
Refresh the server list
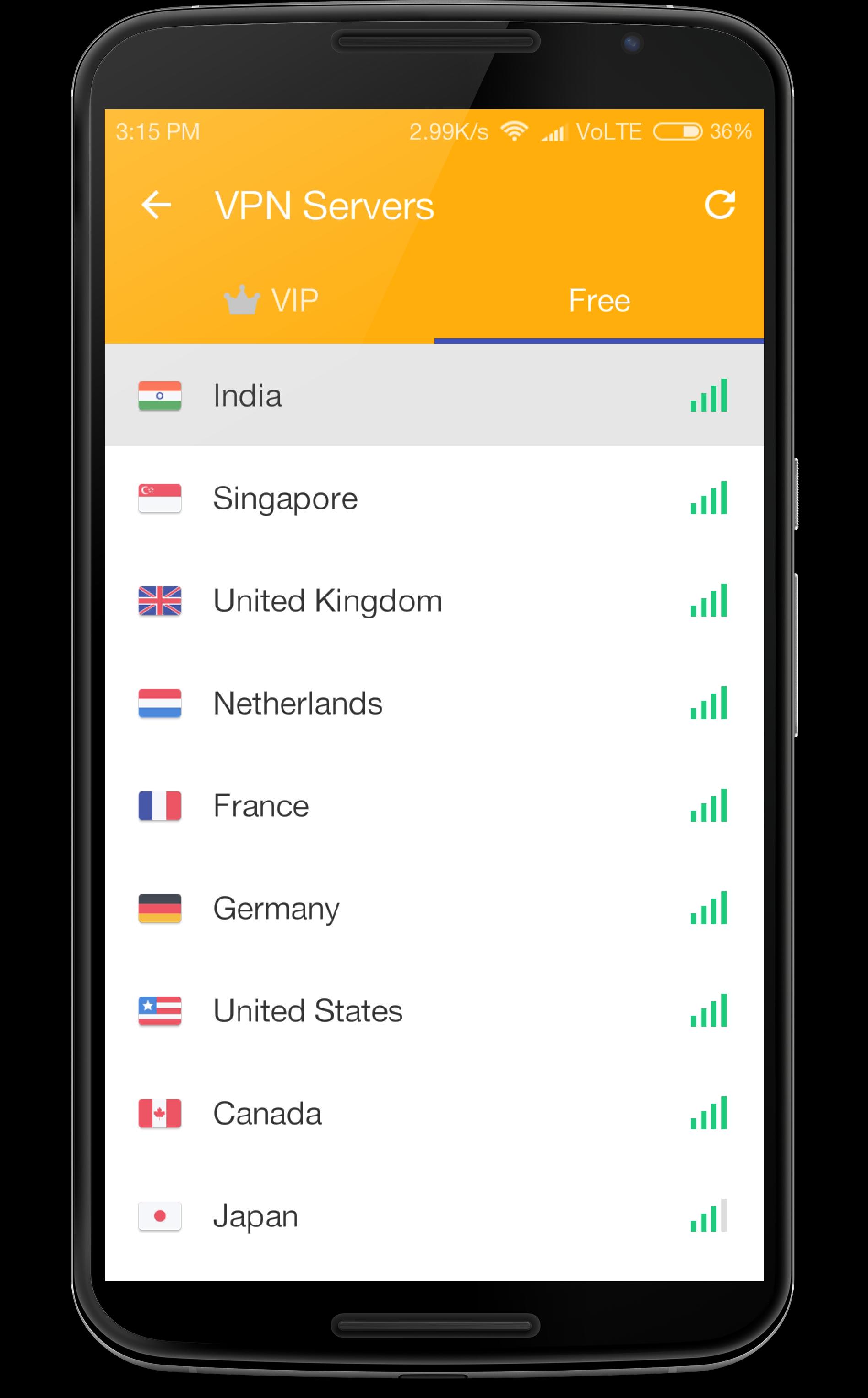tap(719, 205)
